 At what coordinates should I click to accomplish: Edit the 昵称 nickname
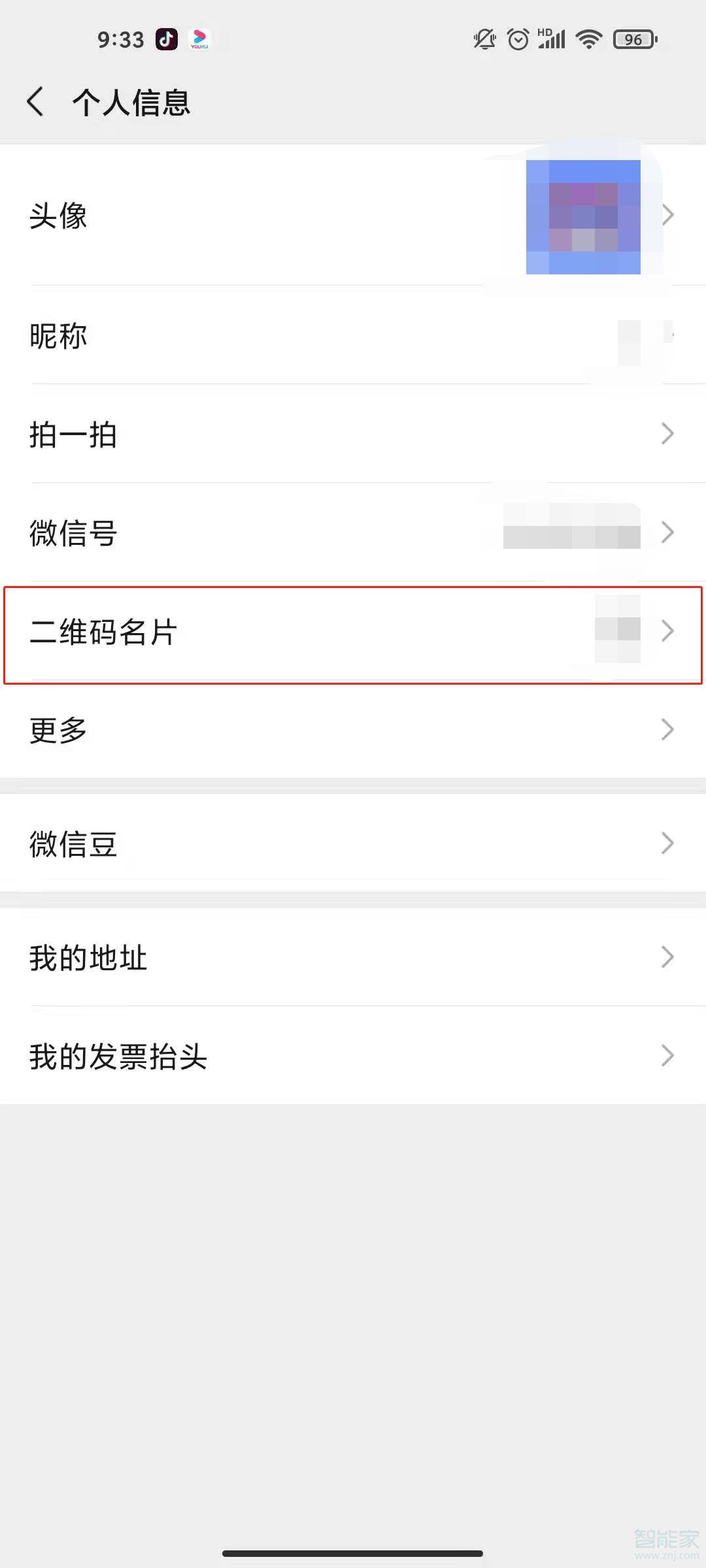(353, 335)
